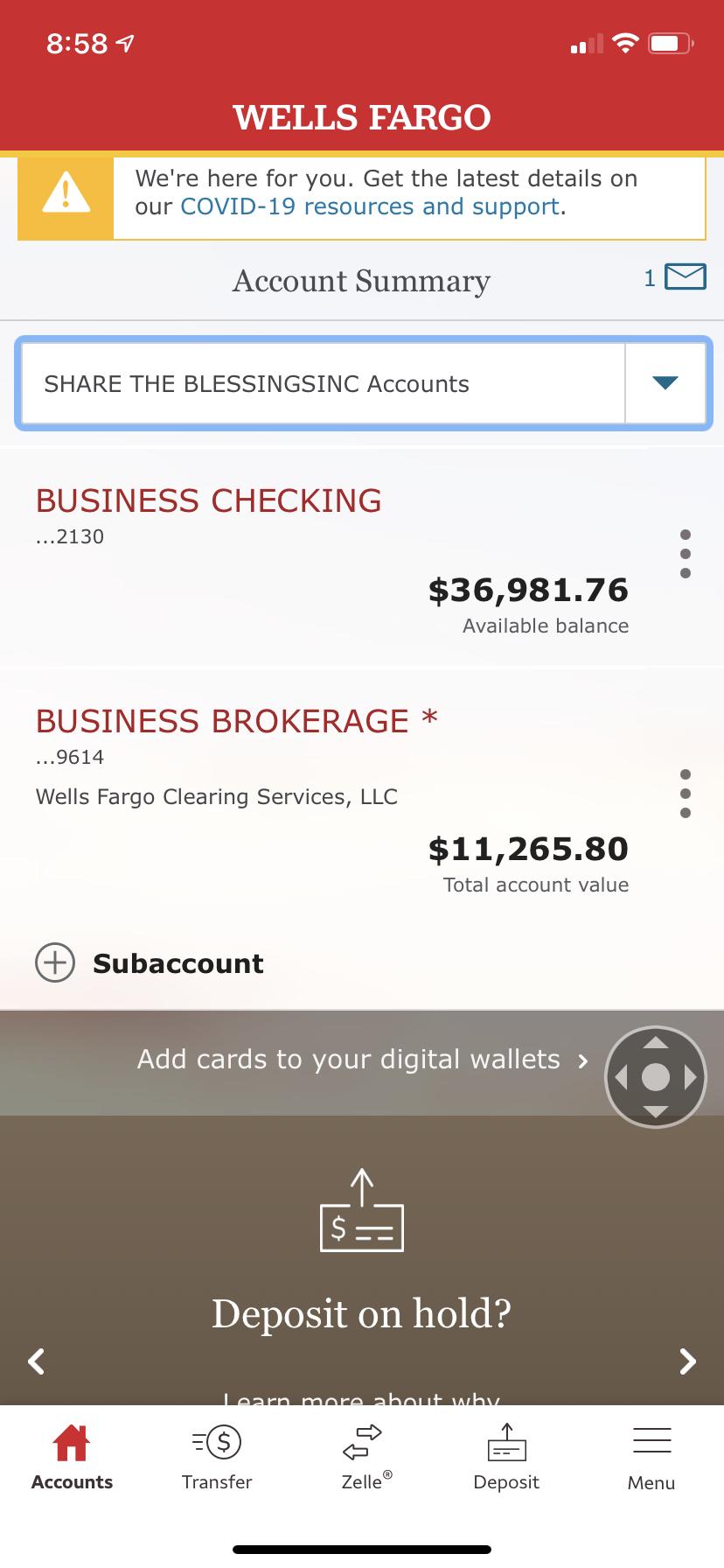The image size is (724, 1568).
Task: Open the messages envelope icon
Action: [685, 277]
